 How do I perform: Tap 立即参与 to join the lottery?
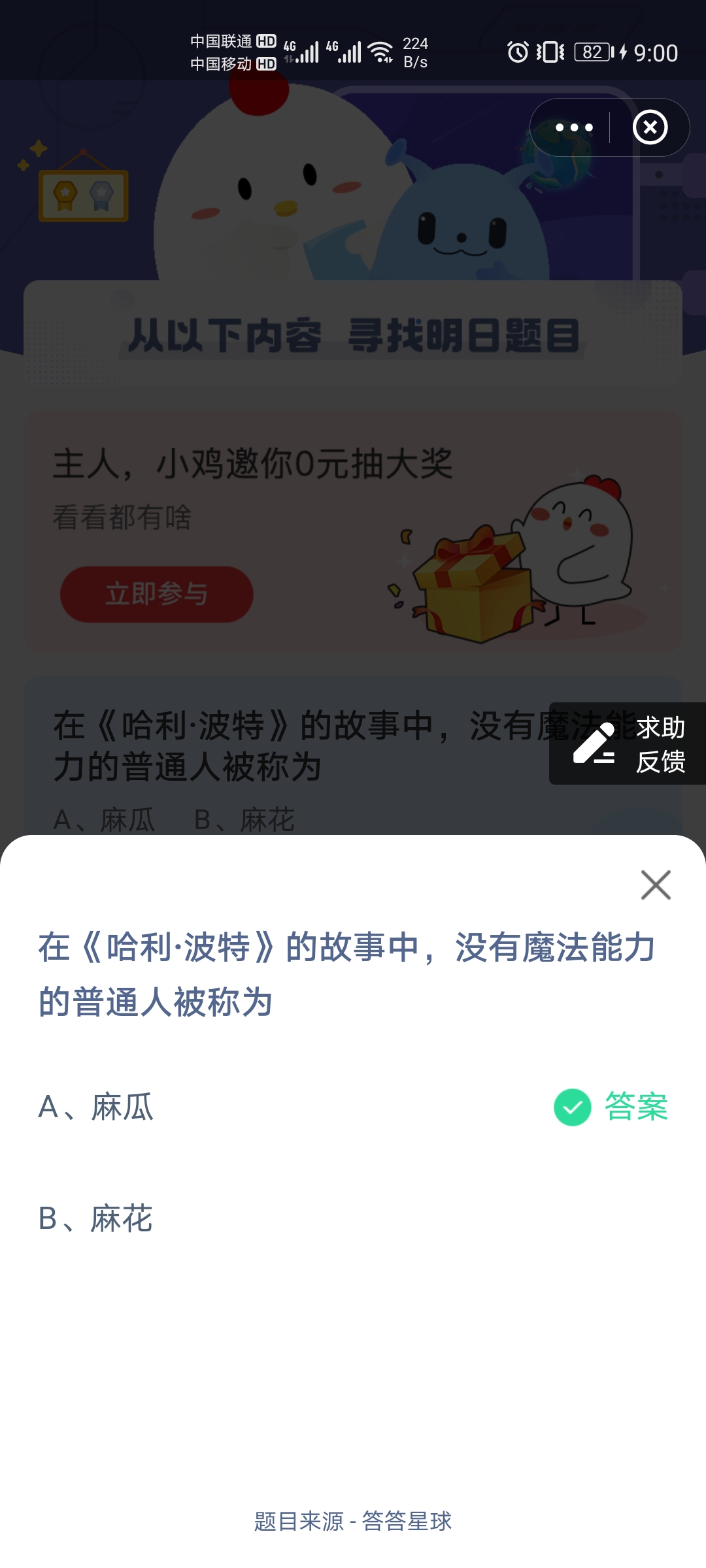tap(156, 595)
